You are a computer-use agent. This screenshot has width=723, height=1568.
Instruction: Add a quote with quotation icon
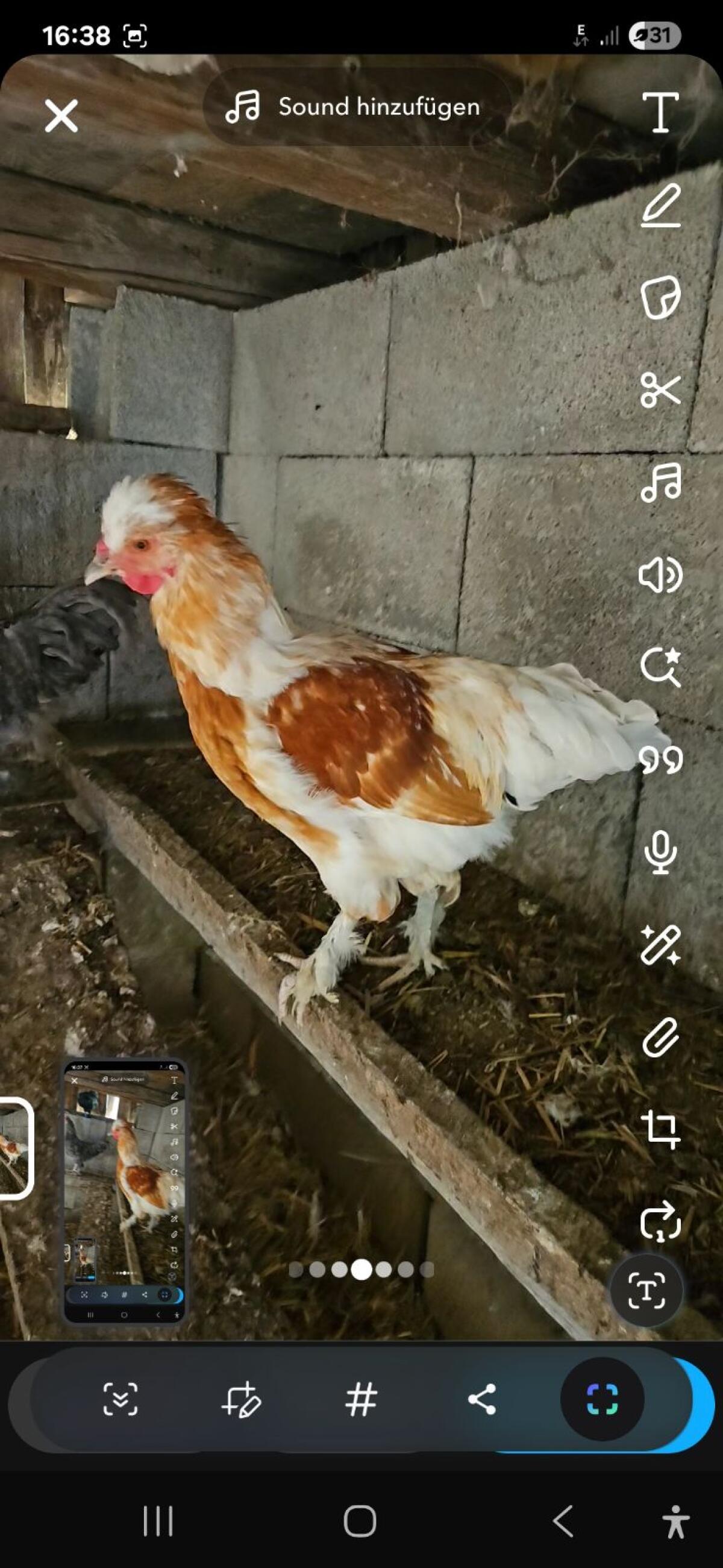pos(660,760)
